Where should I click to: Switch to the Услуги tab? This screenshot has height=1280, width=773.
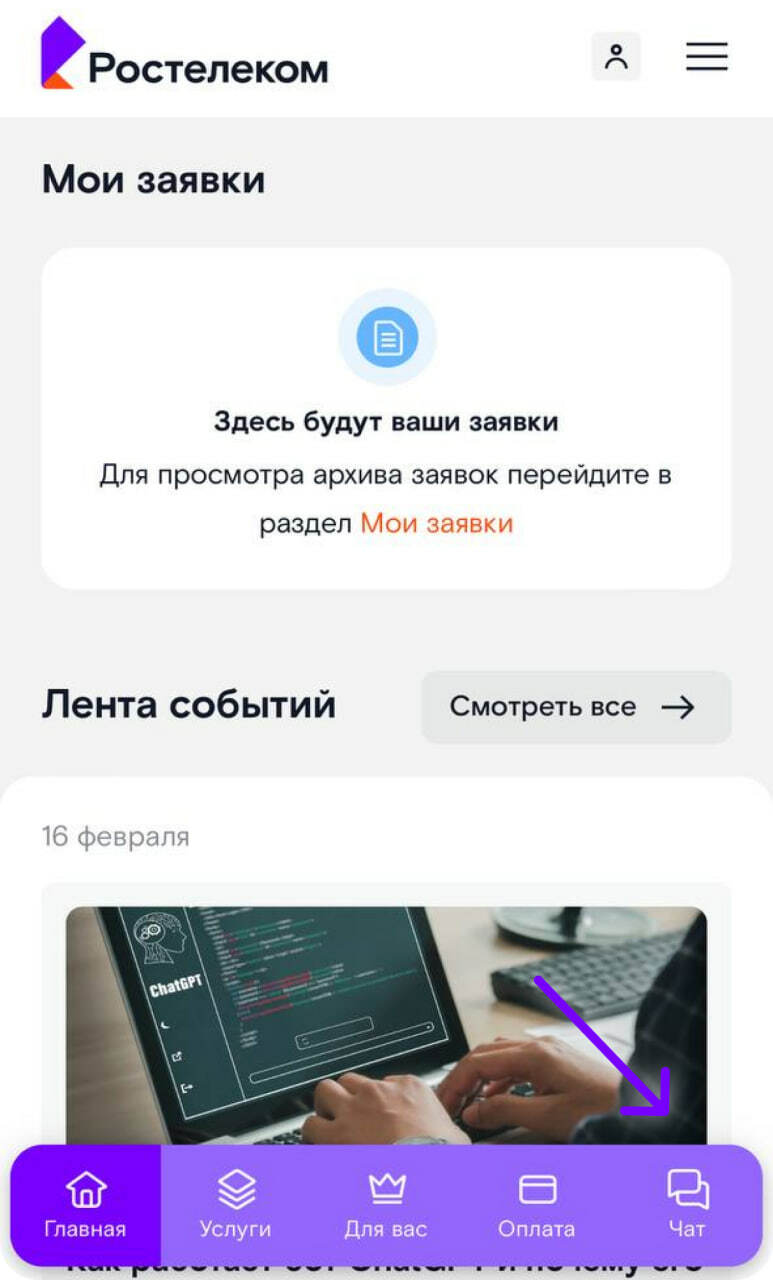click(236, 1205)
